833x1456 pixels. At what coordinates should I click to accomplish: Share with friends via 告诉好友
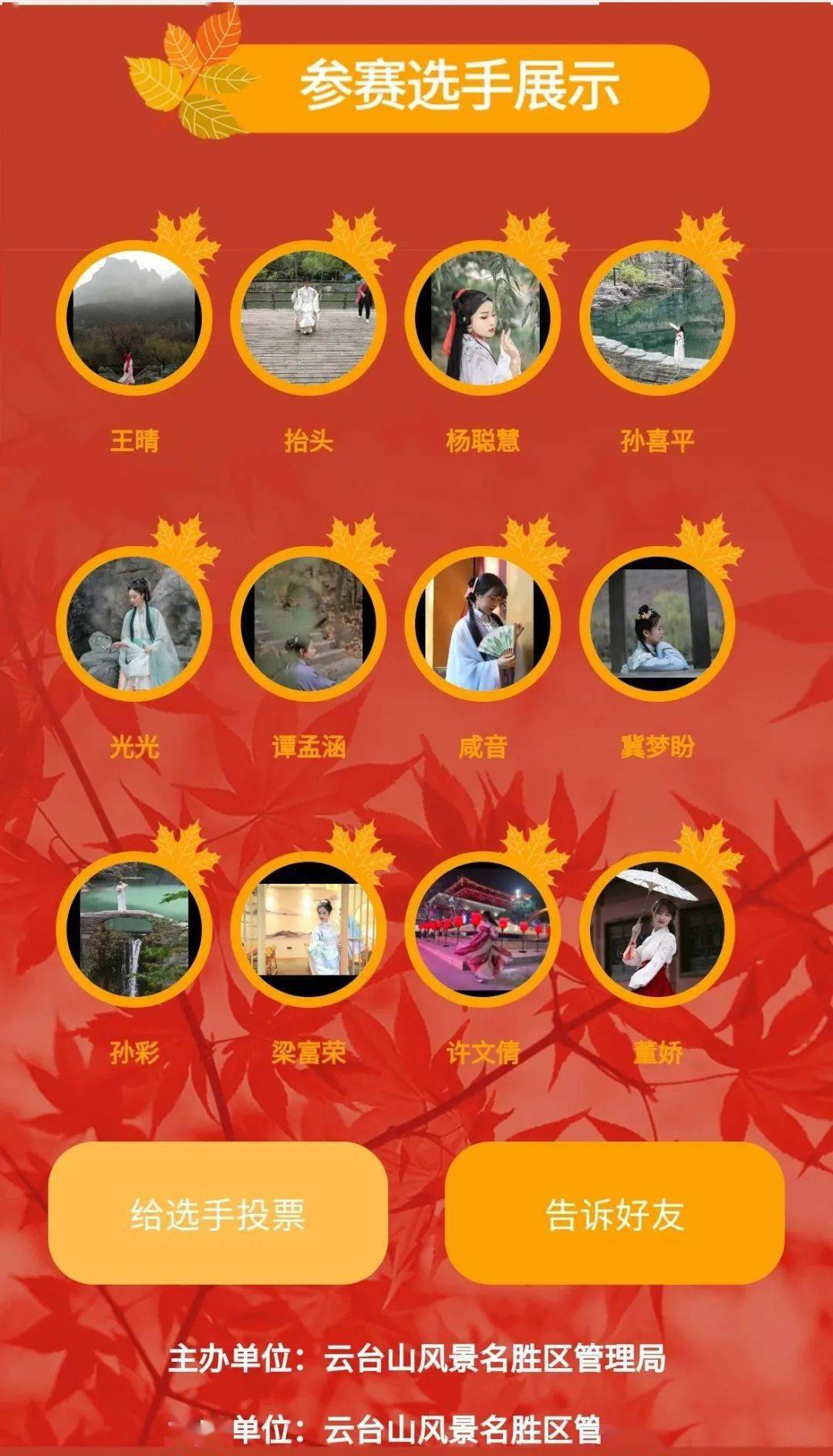615,1214
